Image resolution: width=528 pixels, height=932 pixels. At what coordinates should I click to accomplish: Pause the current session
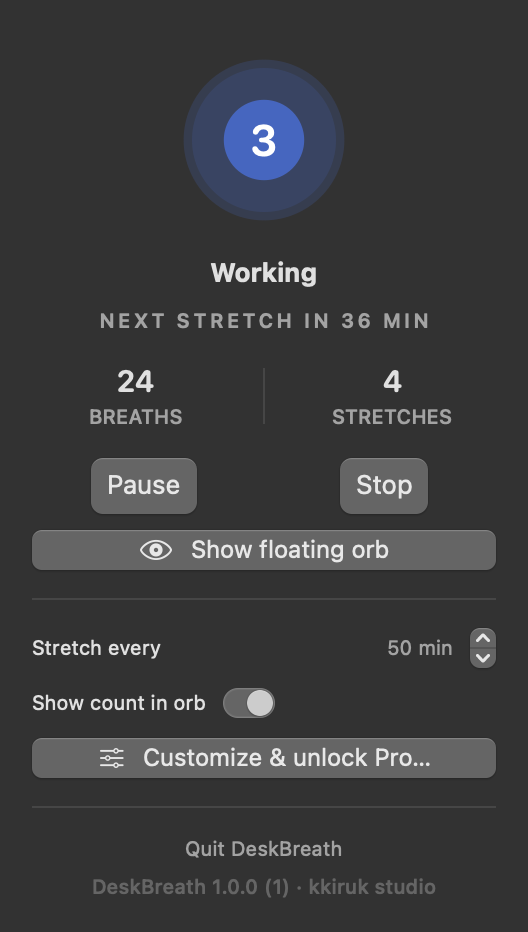[144, 486]
